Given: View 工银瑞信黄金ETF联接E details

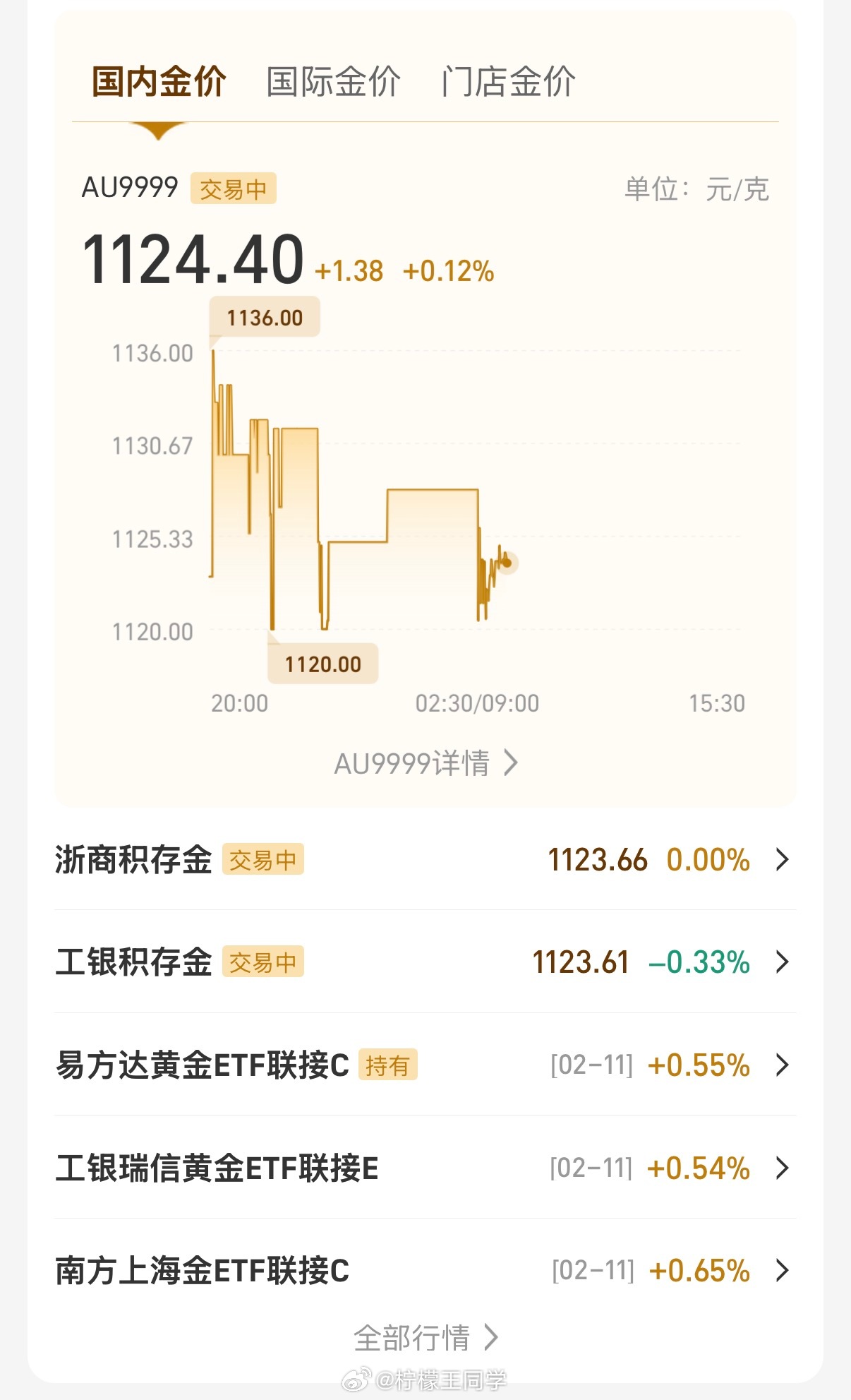Looking at the screenshot, I should (x=425, y=1168).
